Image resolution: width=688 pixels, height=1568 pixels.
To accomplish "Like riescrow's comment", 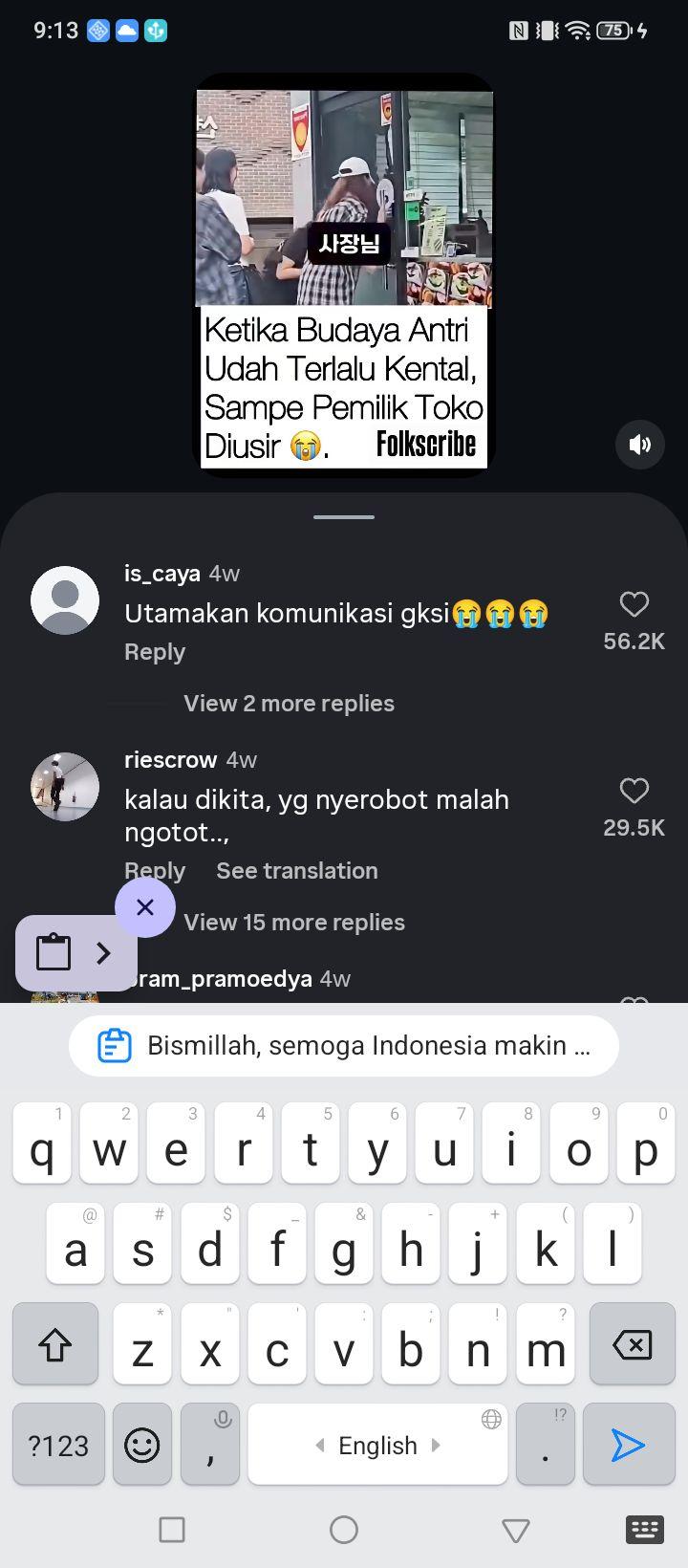I will [634, 791].
